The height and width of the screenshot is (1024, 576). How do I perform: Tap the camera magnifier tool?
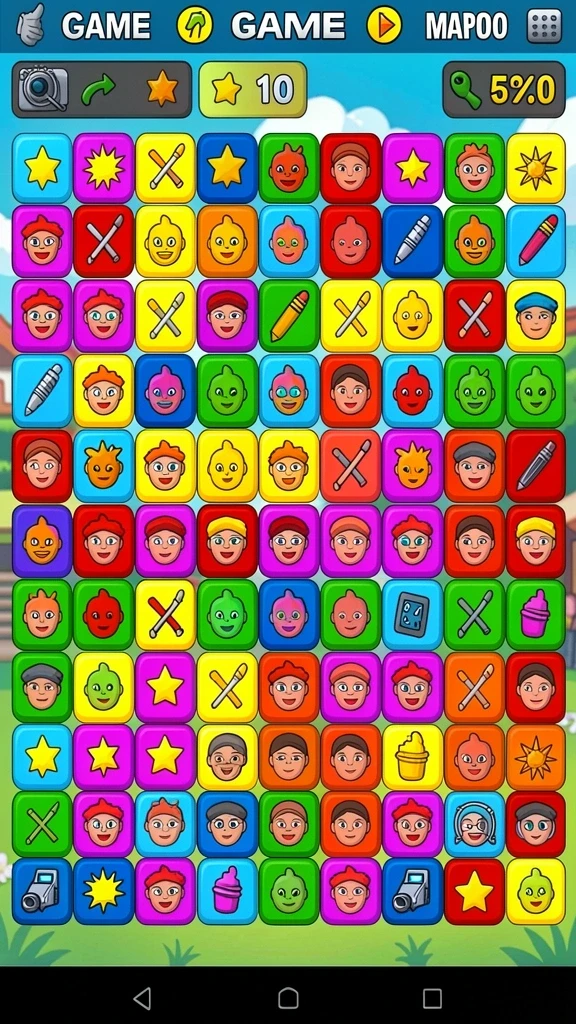[x=43, y=89]
